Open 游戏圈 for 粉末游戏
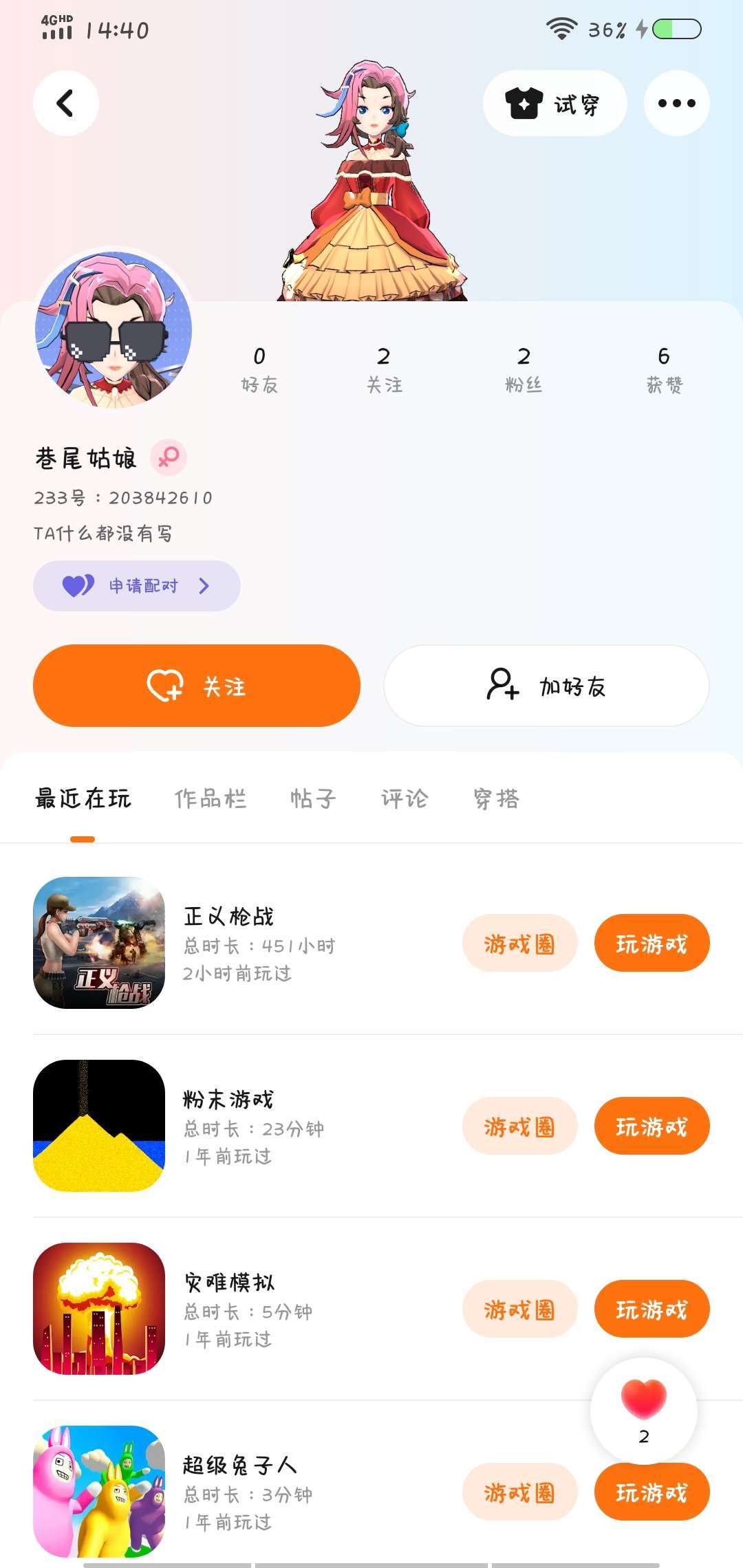The width and height of the screenshot is (743, 1568). pos(519,1126)
